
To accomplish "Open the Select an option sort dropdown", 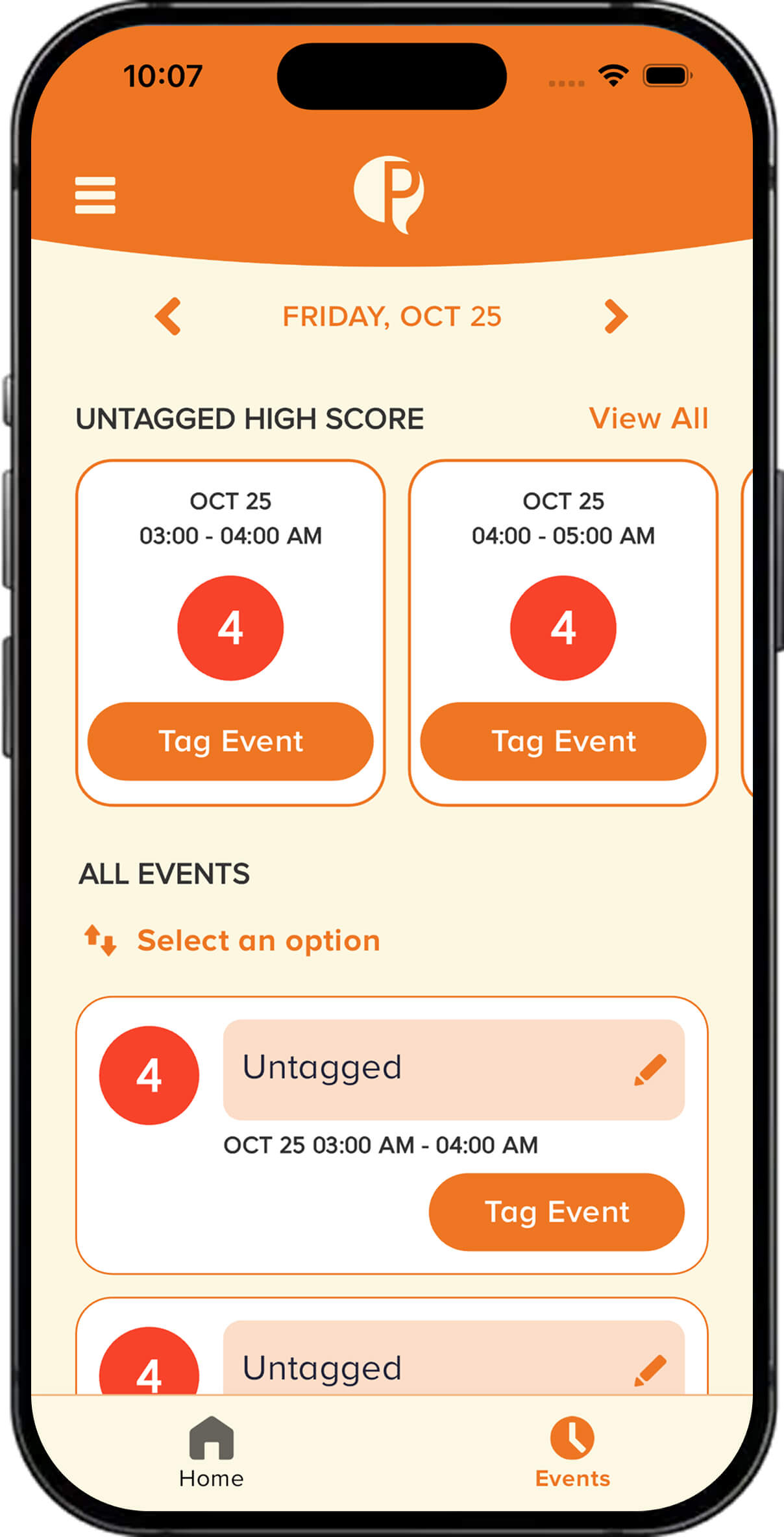I will [232, 941].
